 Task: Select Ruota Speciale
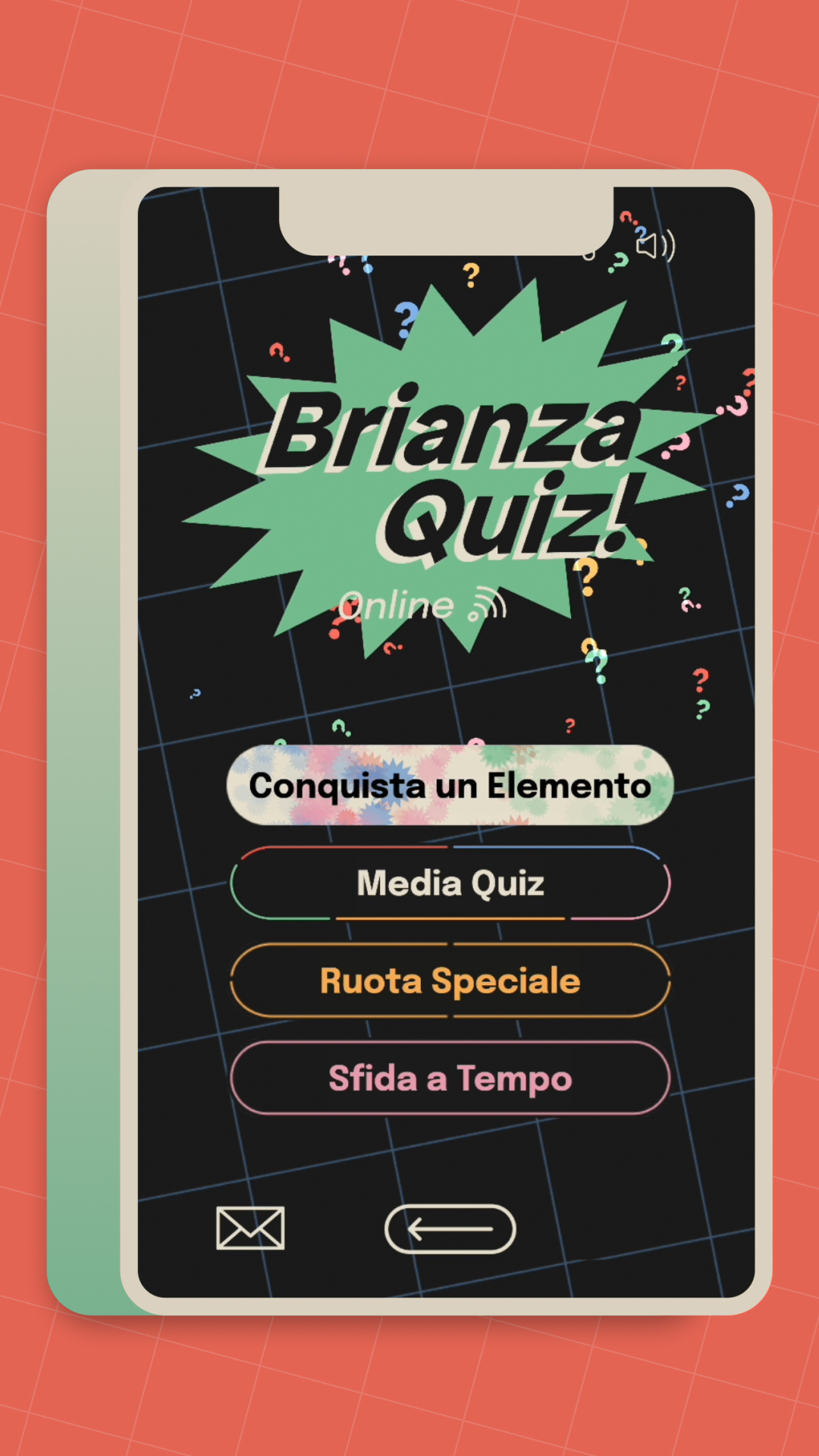pos(450,981)
